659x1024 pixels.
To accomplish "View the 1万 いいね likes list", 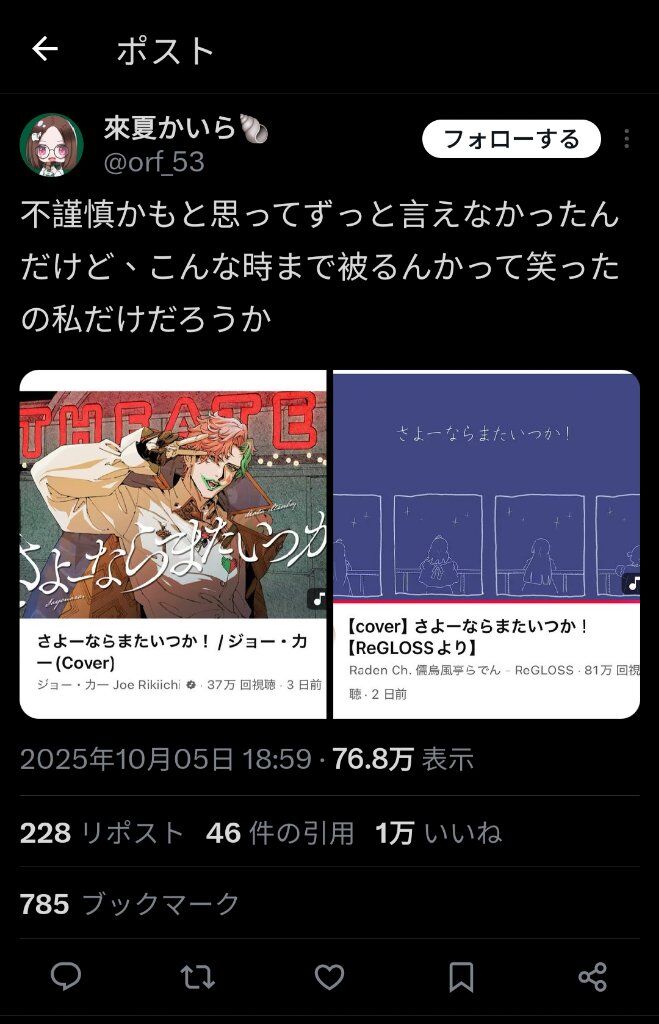I will pyautogui.click(x=438, y=833).
